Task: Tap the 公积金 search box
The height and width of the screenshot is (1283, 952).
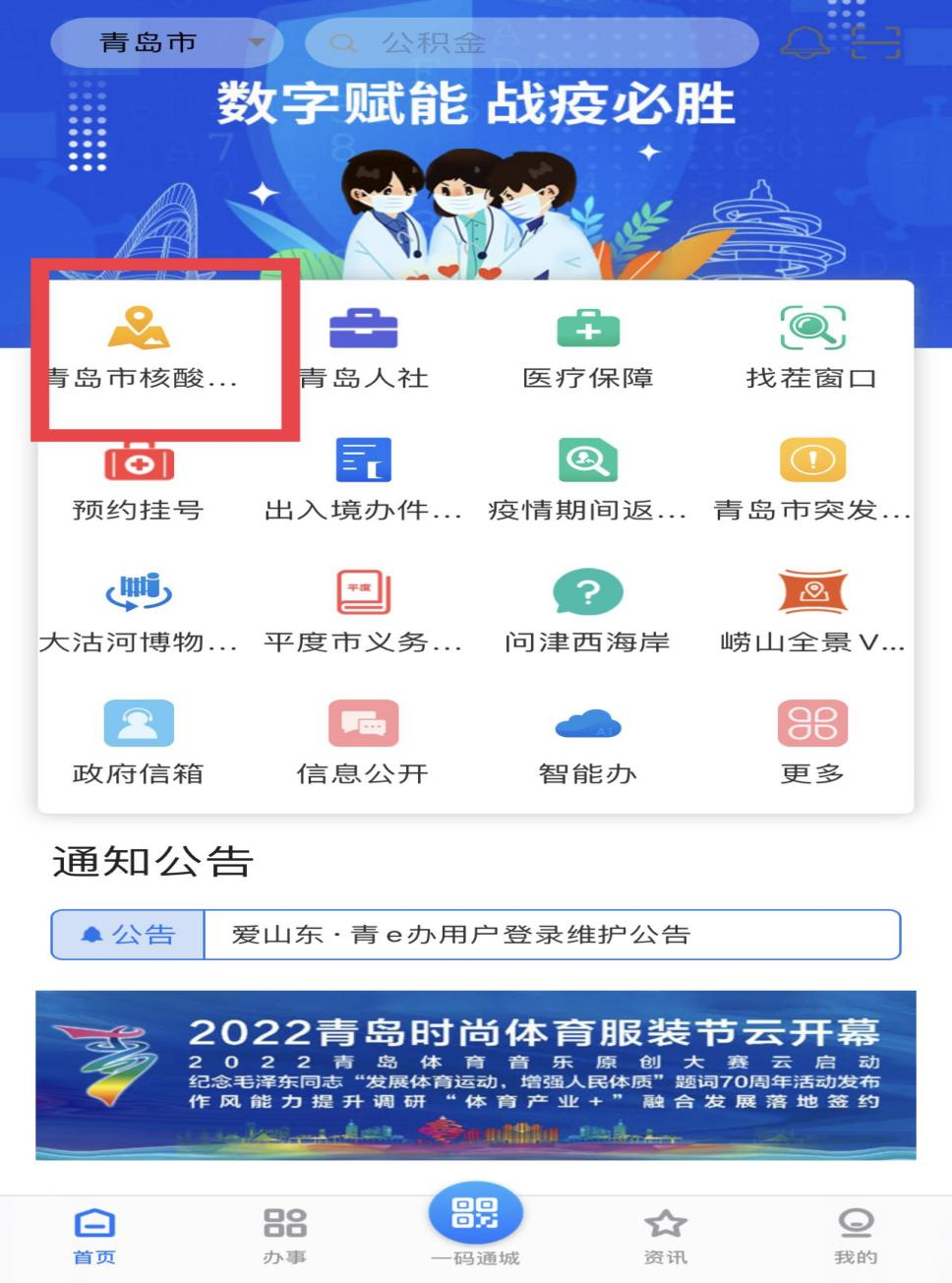Action: 531,43
